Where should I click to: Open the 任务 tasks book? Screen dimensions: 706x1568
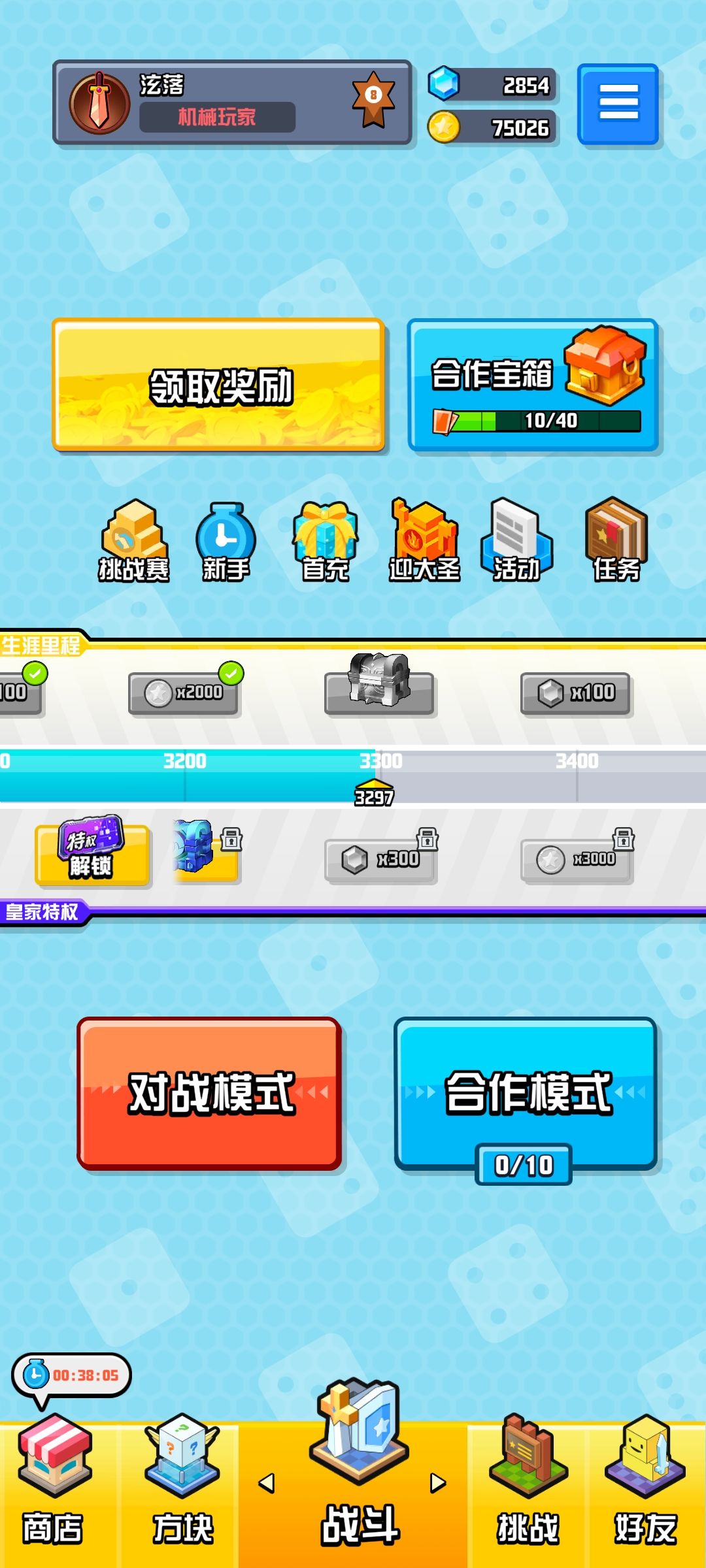[x=616, y=541]
